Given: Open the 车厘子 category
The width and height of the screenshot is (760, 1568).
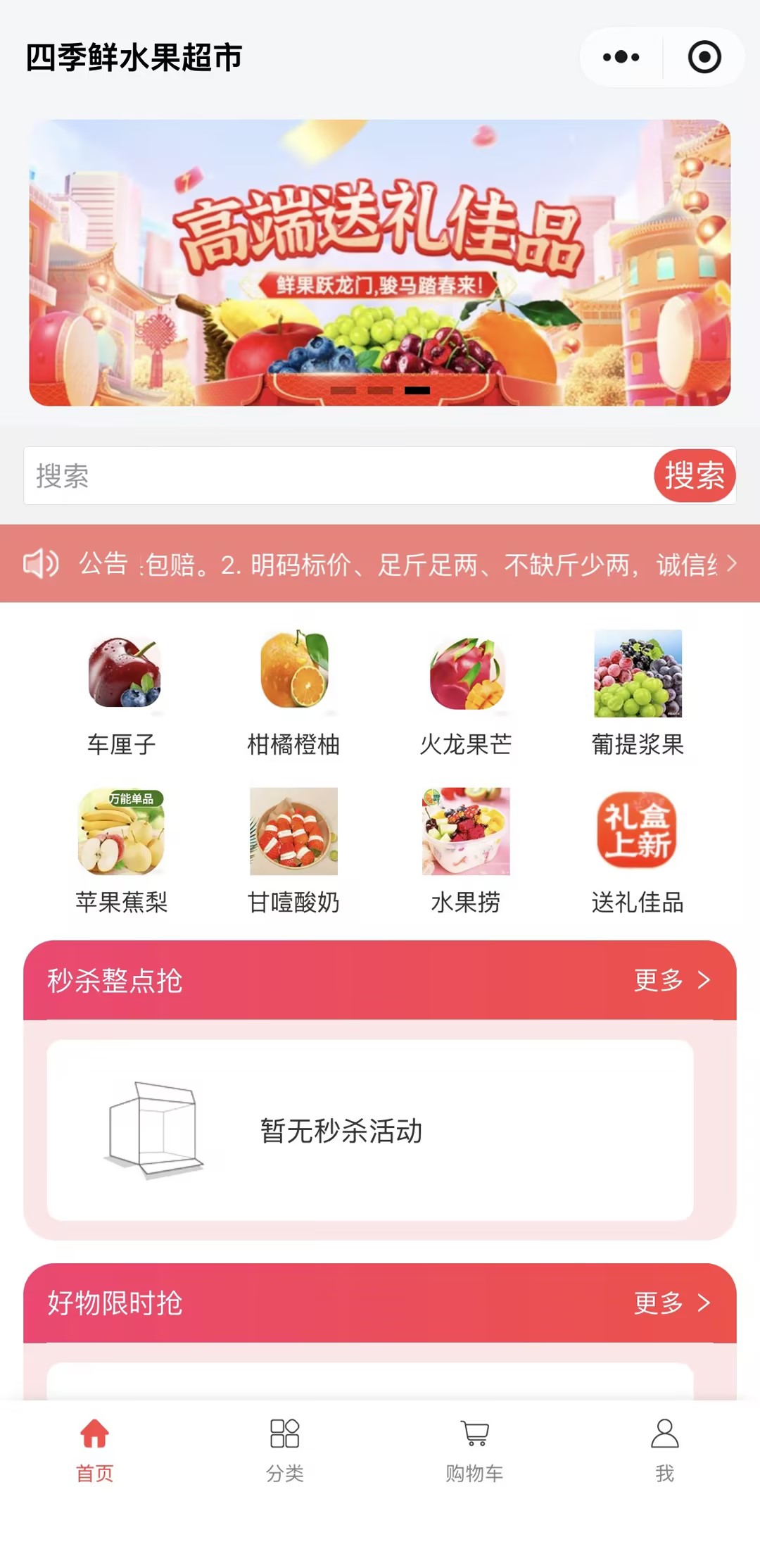Looking at the screenshot, I should point(122,692).
